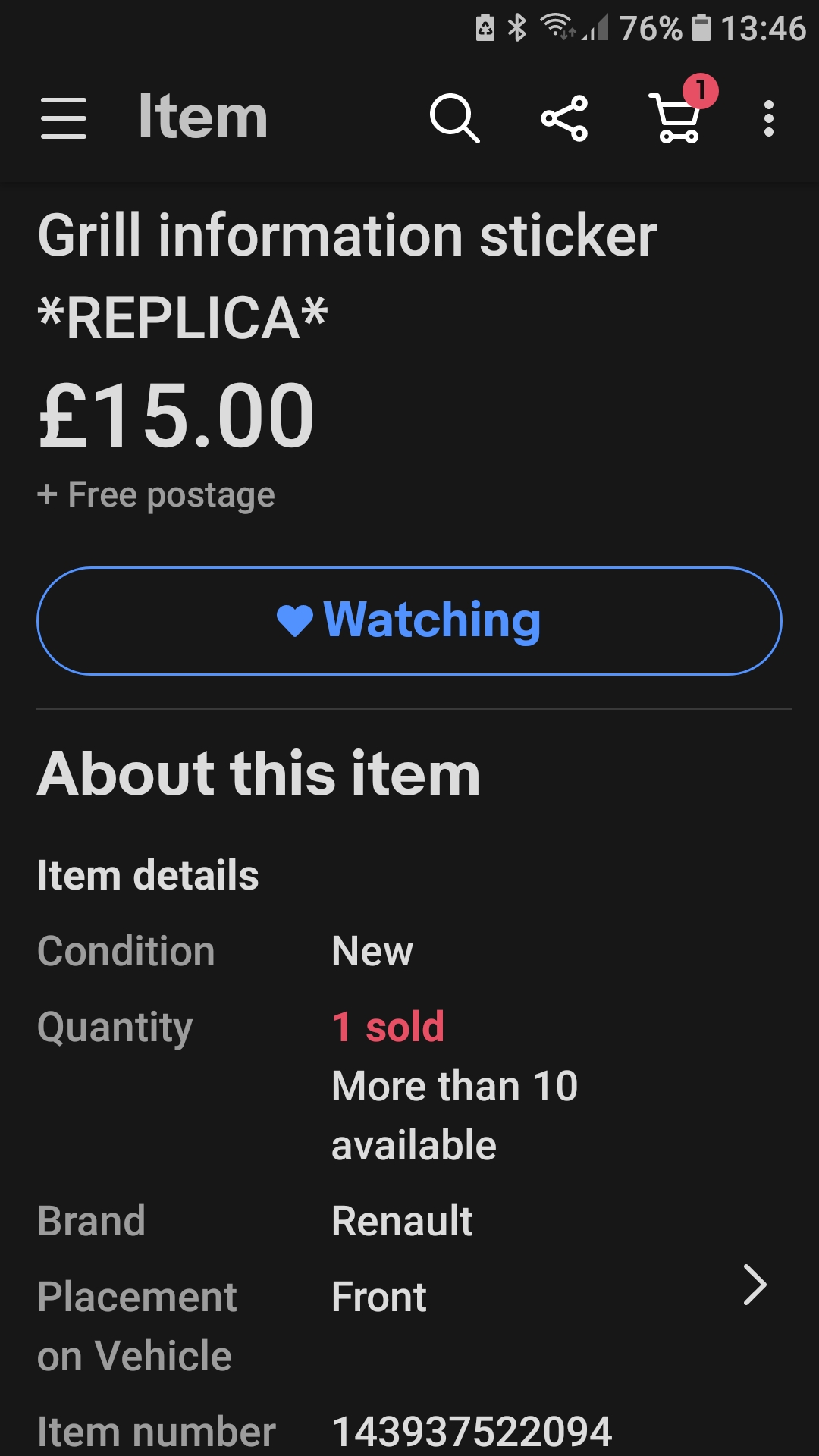This screenshot has width=819, height=1456.
Task: Search for items with the magnifier icon
Action: (454, 118)
